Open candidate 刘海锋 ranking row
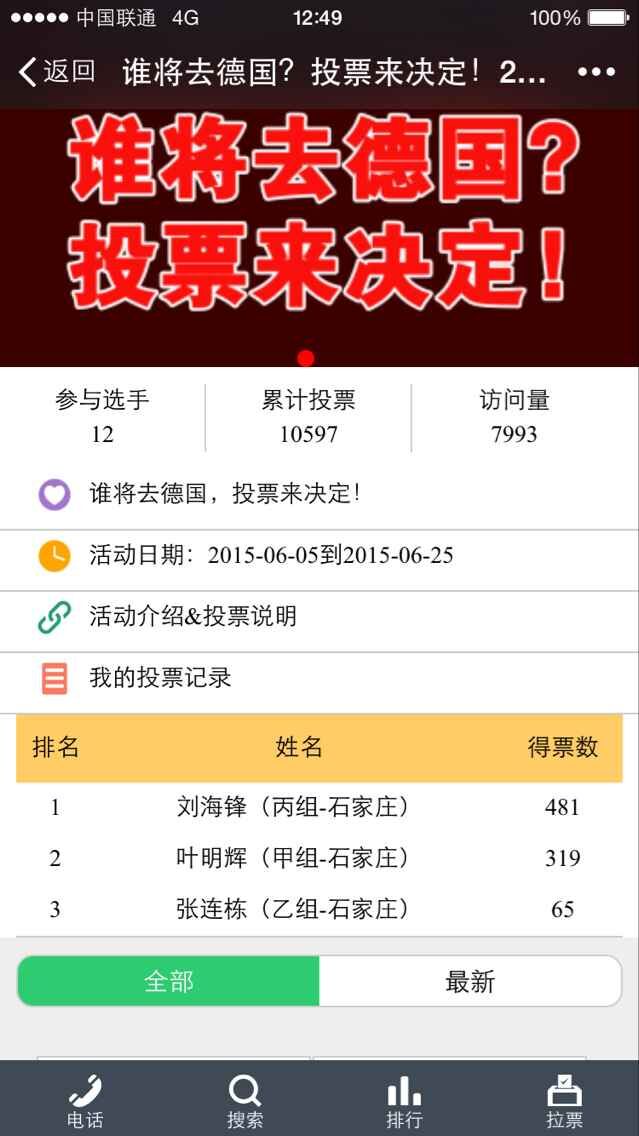Viewport: 639px width, 1136px height. click(x=319, y=807)
